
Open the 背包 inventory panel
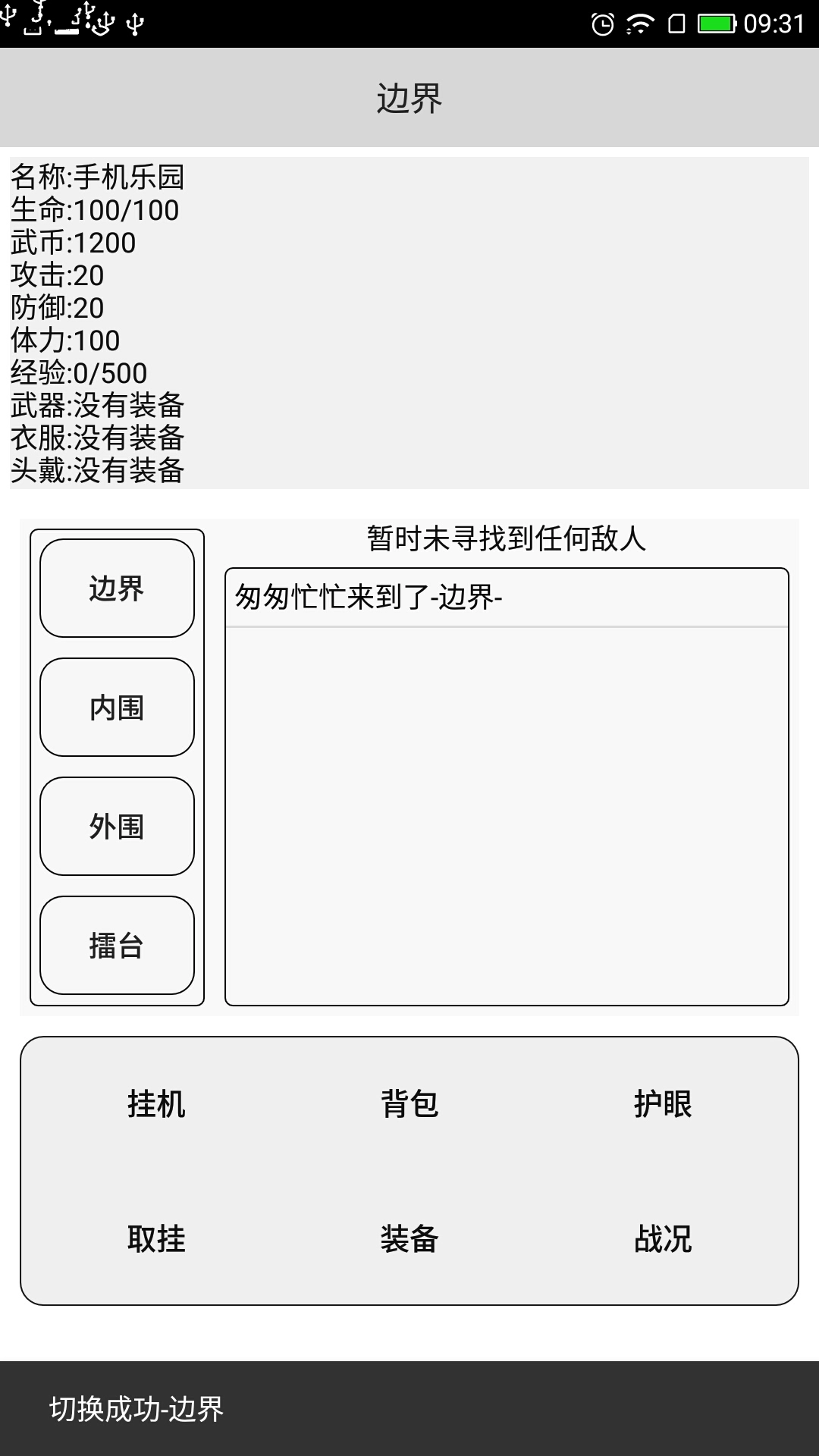[409, 1106]
